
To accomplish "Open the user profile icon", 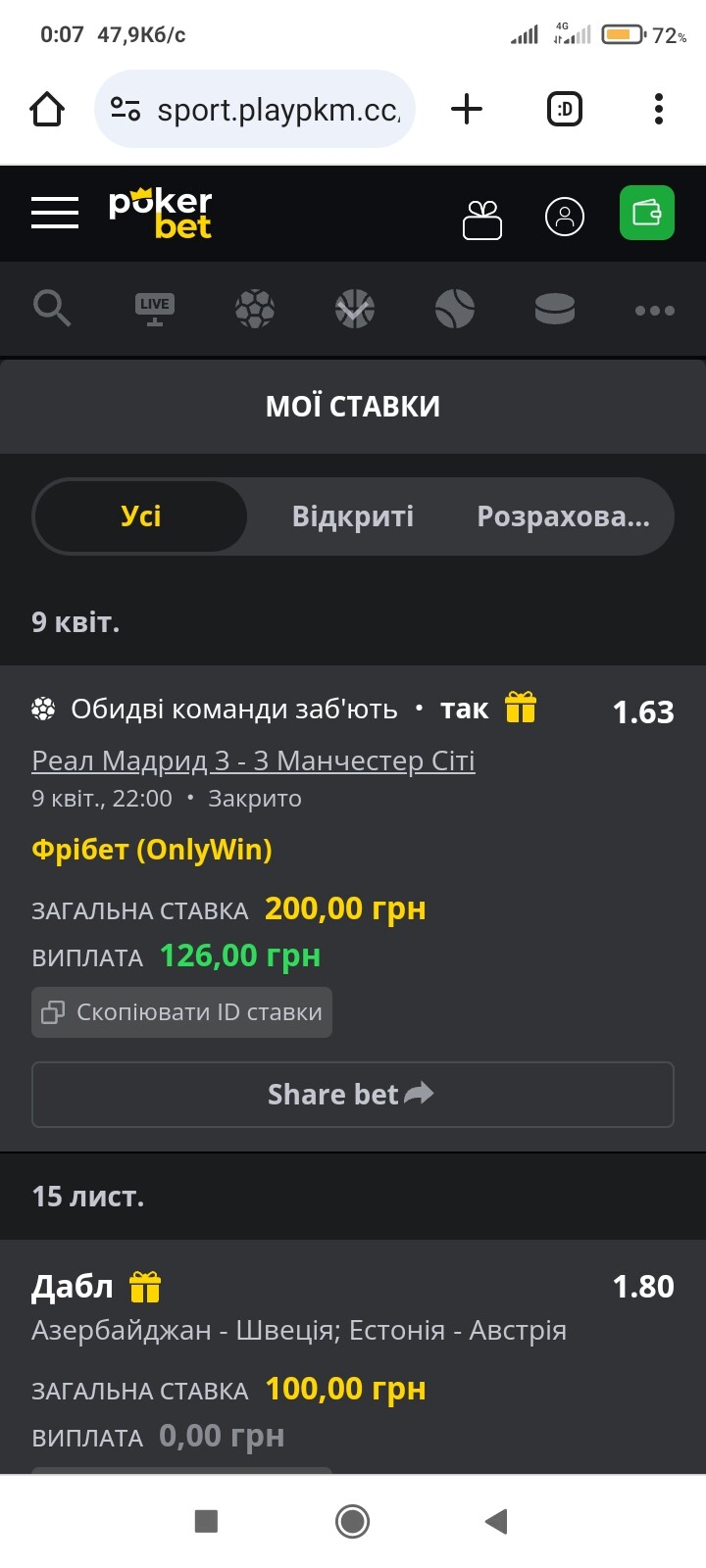I will (x=564, y=216).
